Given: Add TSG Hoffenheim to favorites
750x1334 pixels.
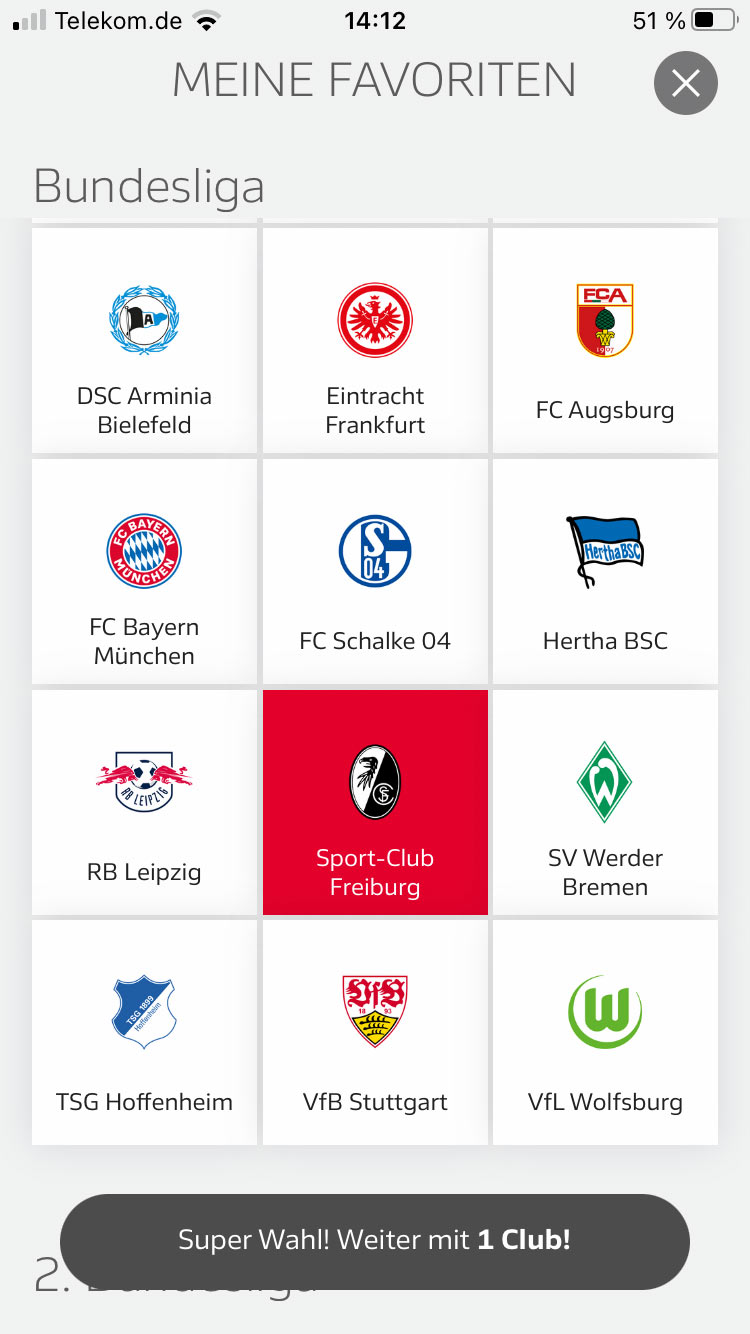Looking at the screenshot, I should [145, 1032].
